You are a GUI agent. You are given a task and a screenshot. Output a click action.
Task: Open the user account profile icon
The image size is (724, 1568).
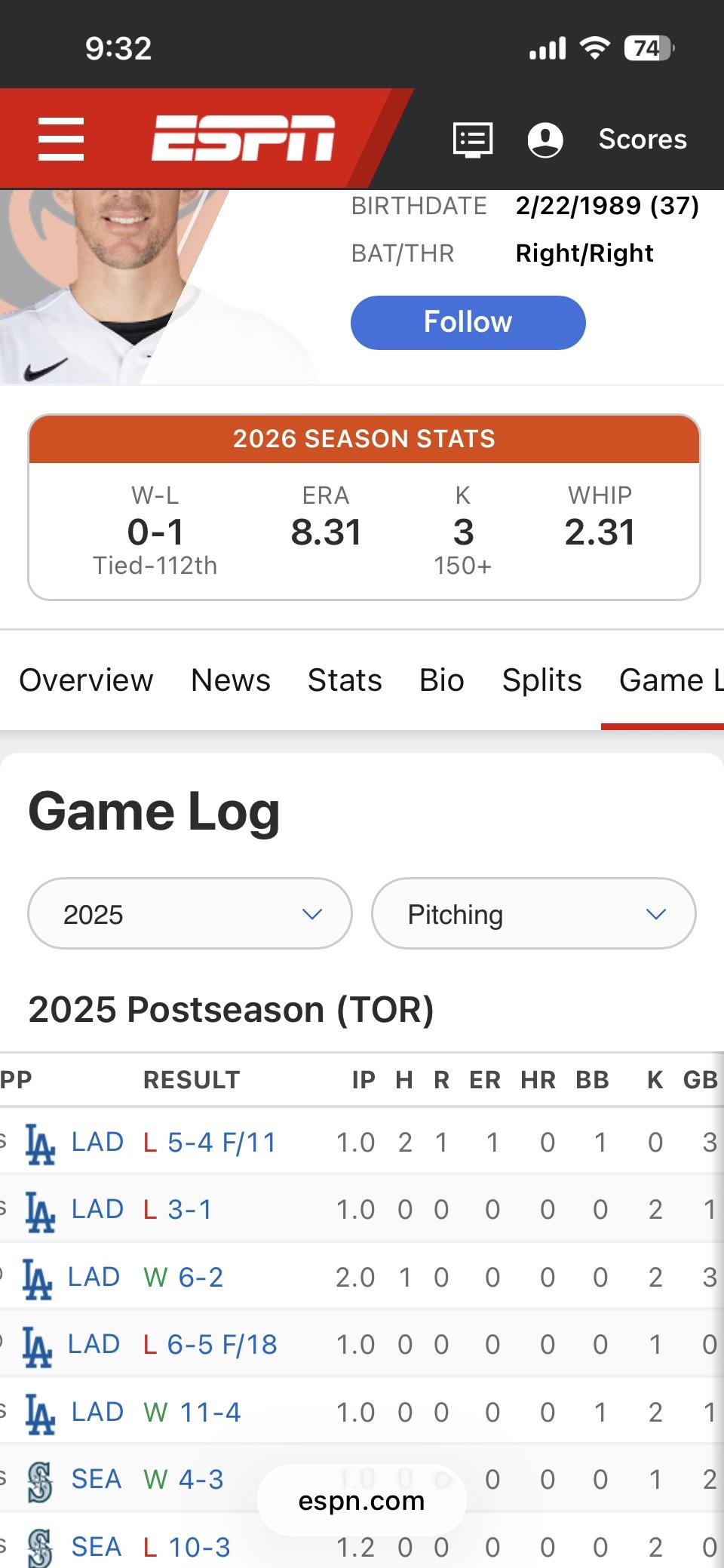pos(545,140)
